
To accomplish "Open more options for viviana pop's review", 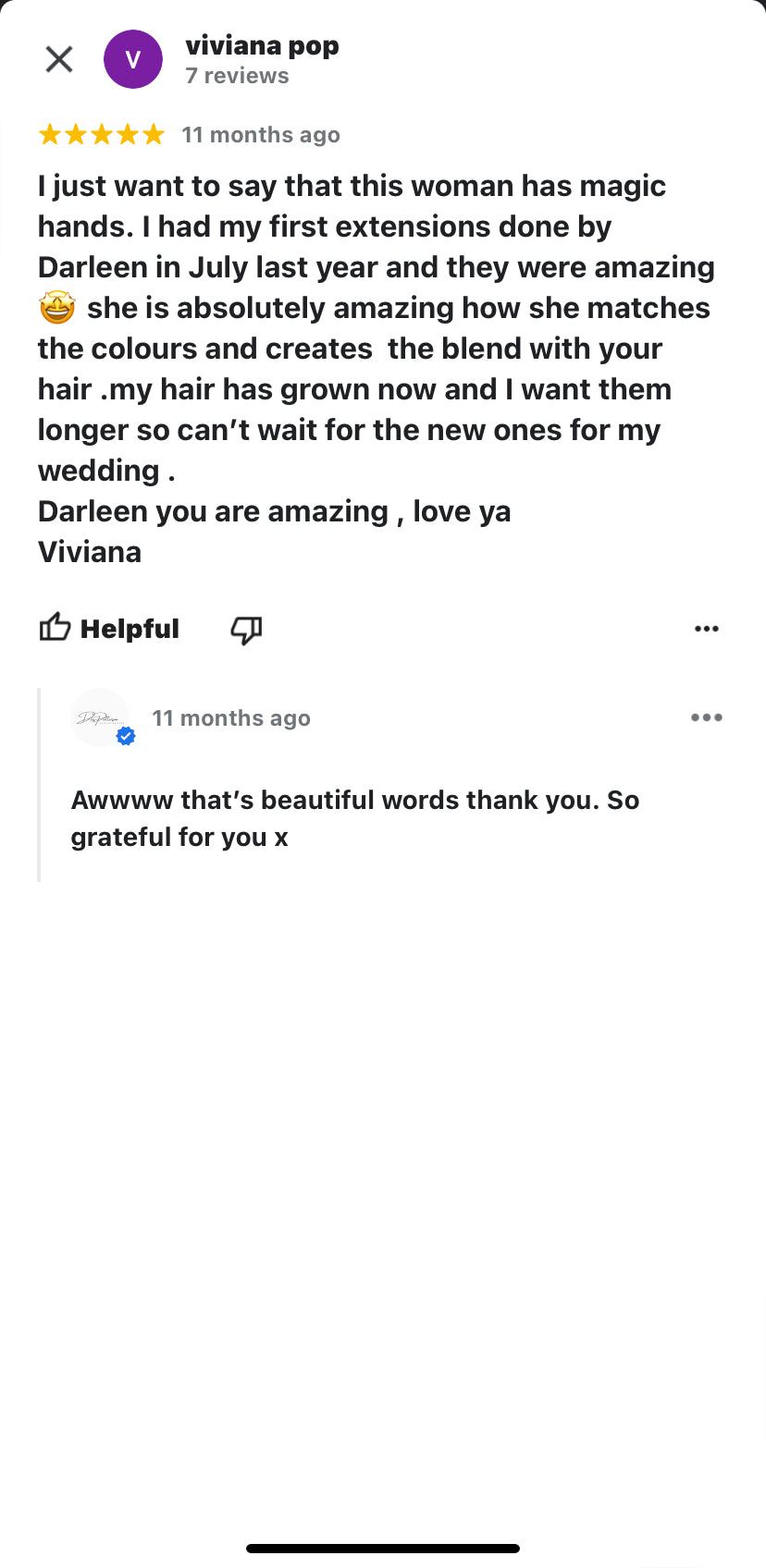I will pos(706,629).
